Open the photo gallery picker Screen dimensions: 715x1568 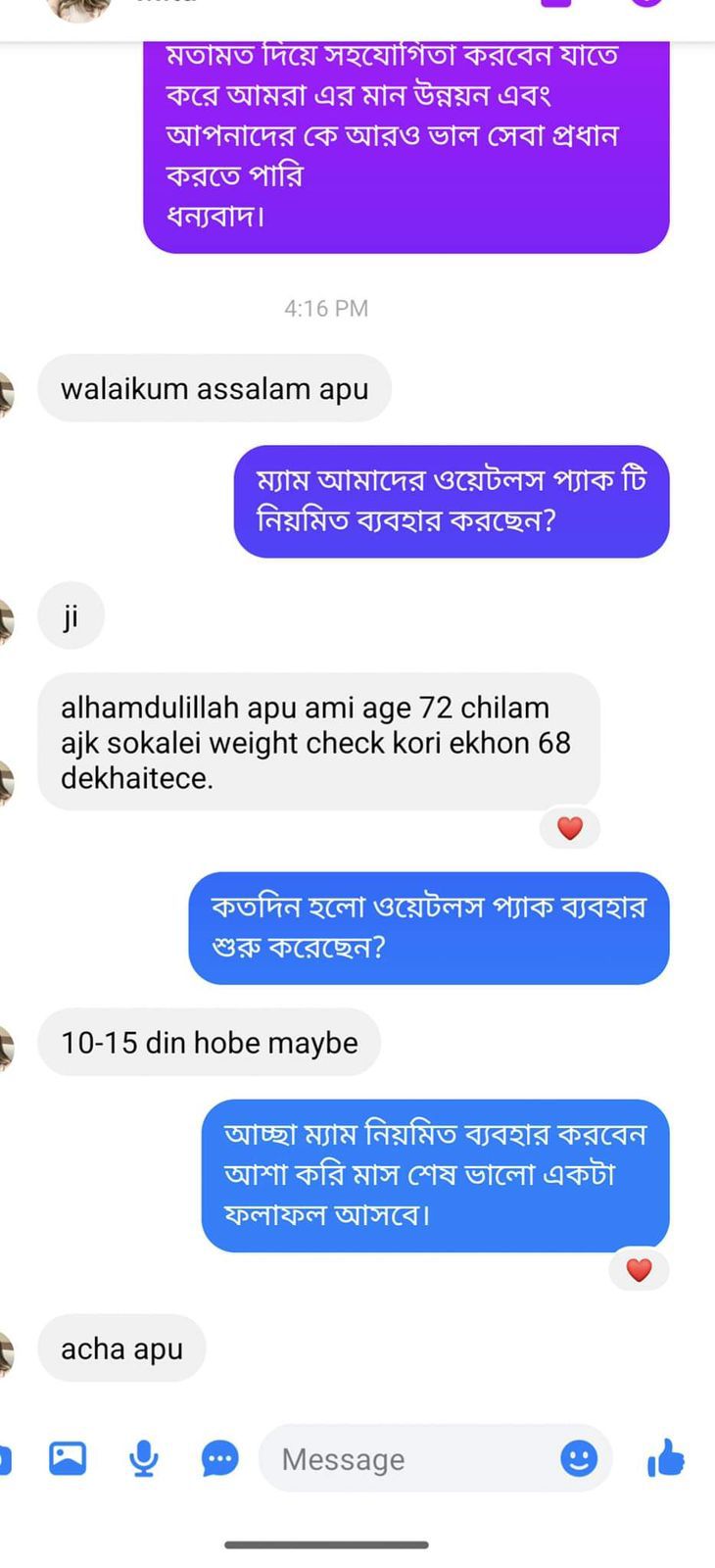tap(67, 1458)
